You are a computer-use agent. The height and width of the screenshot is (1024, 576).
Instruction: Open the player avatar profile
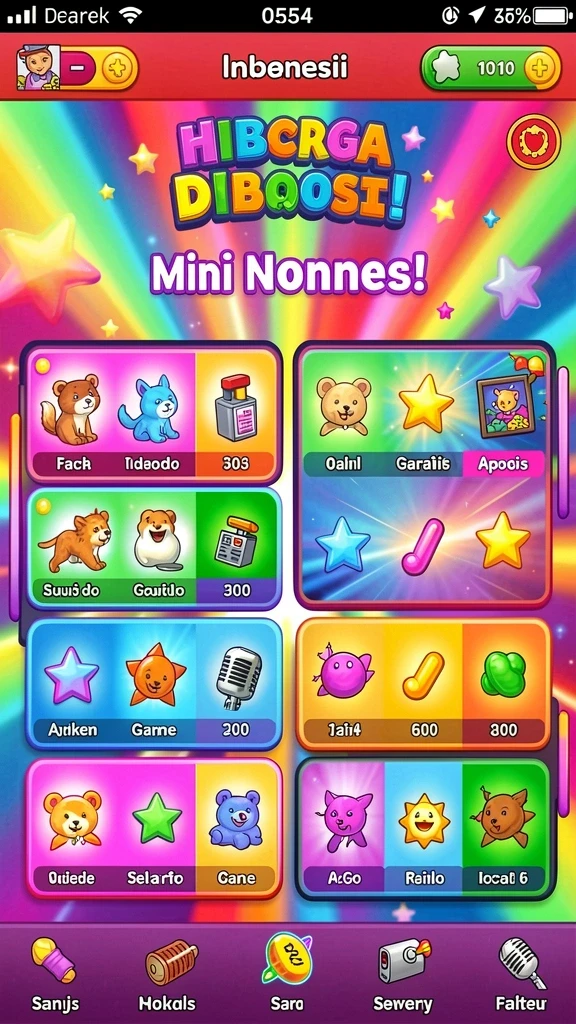[x=38, y=67]
